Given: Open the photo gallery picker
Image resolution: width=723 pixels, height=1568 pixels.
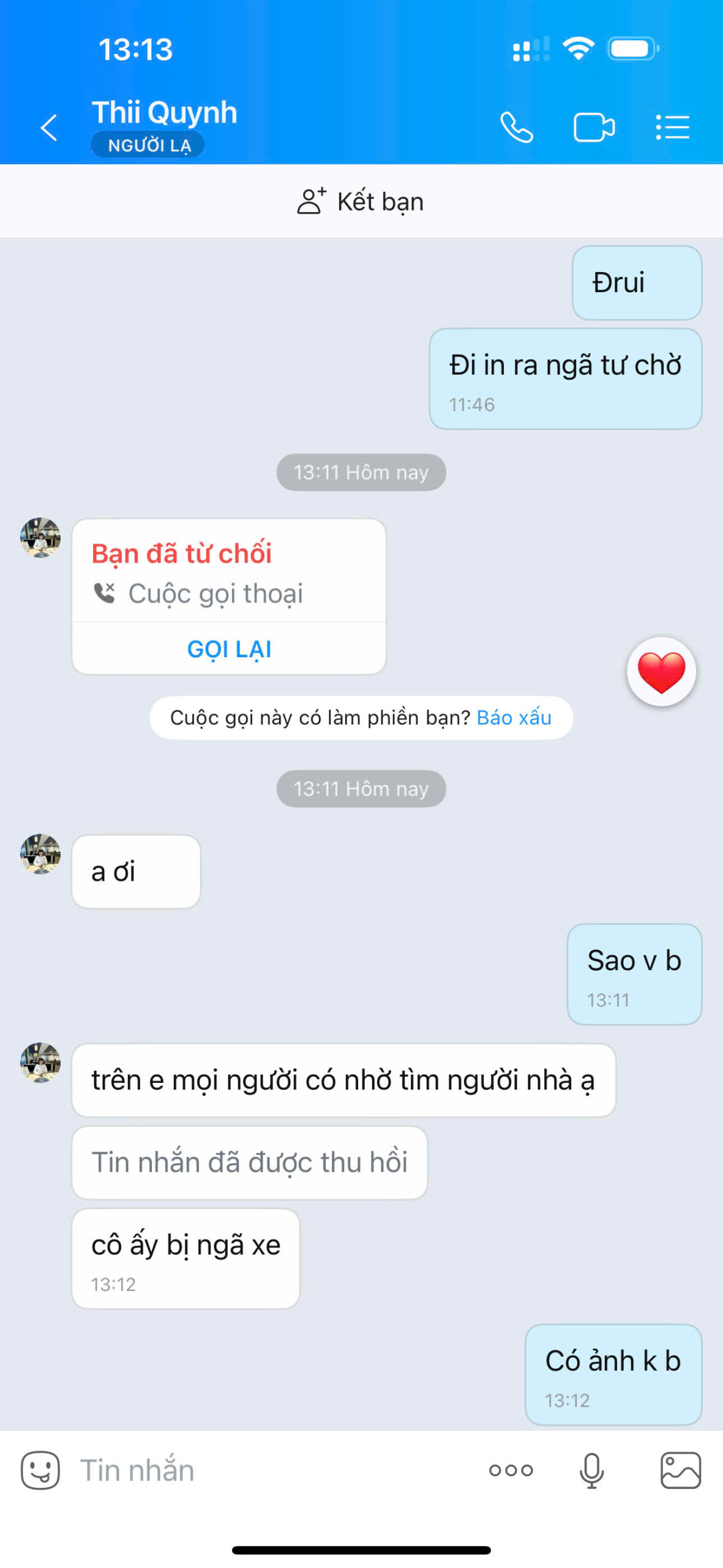Looking at the screenshot, I should (x=680, y=1469).
